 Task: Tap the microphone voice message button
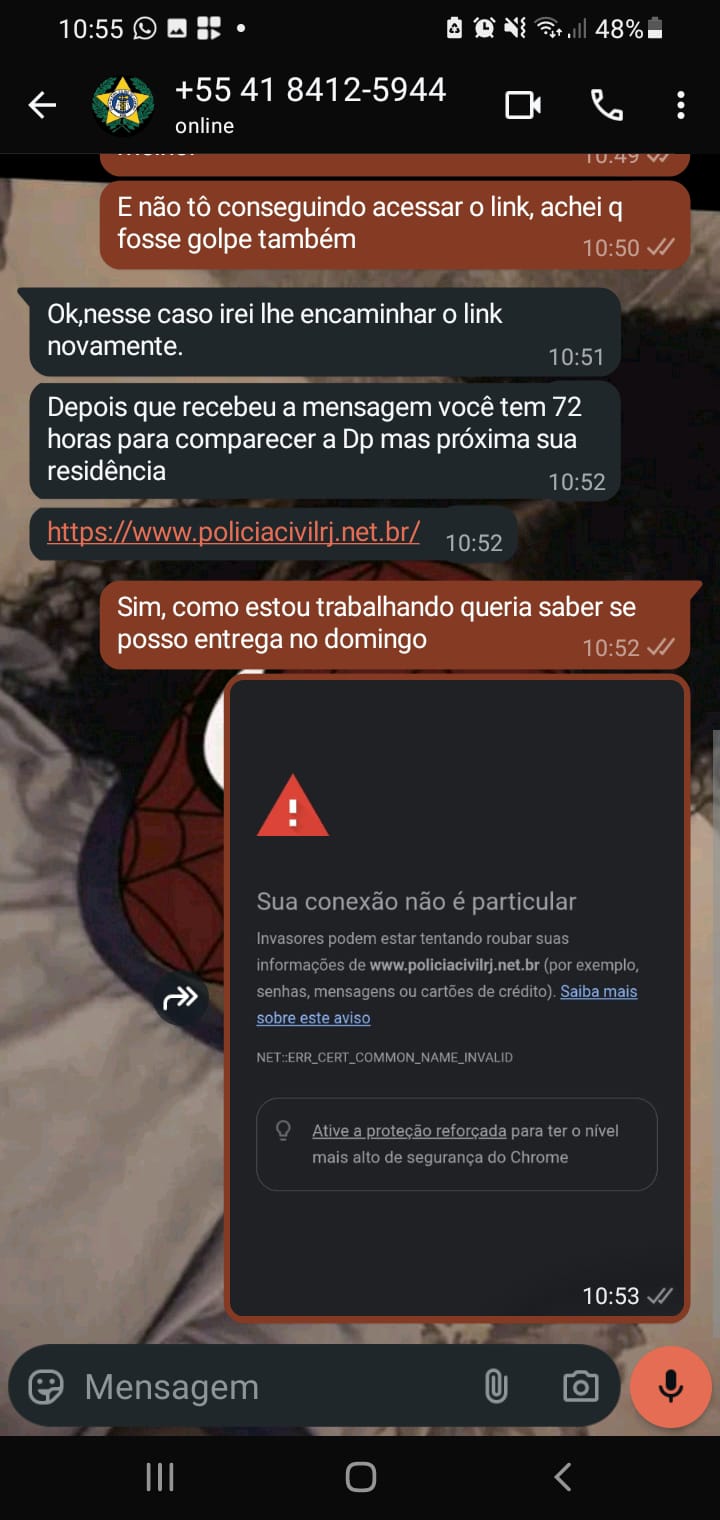click(x=670, y=1387)
